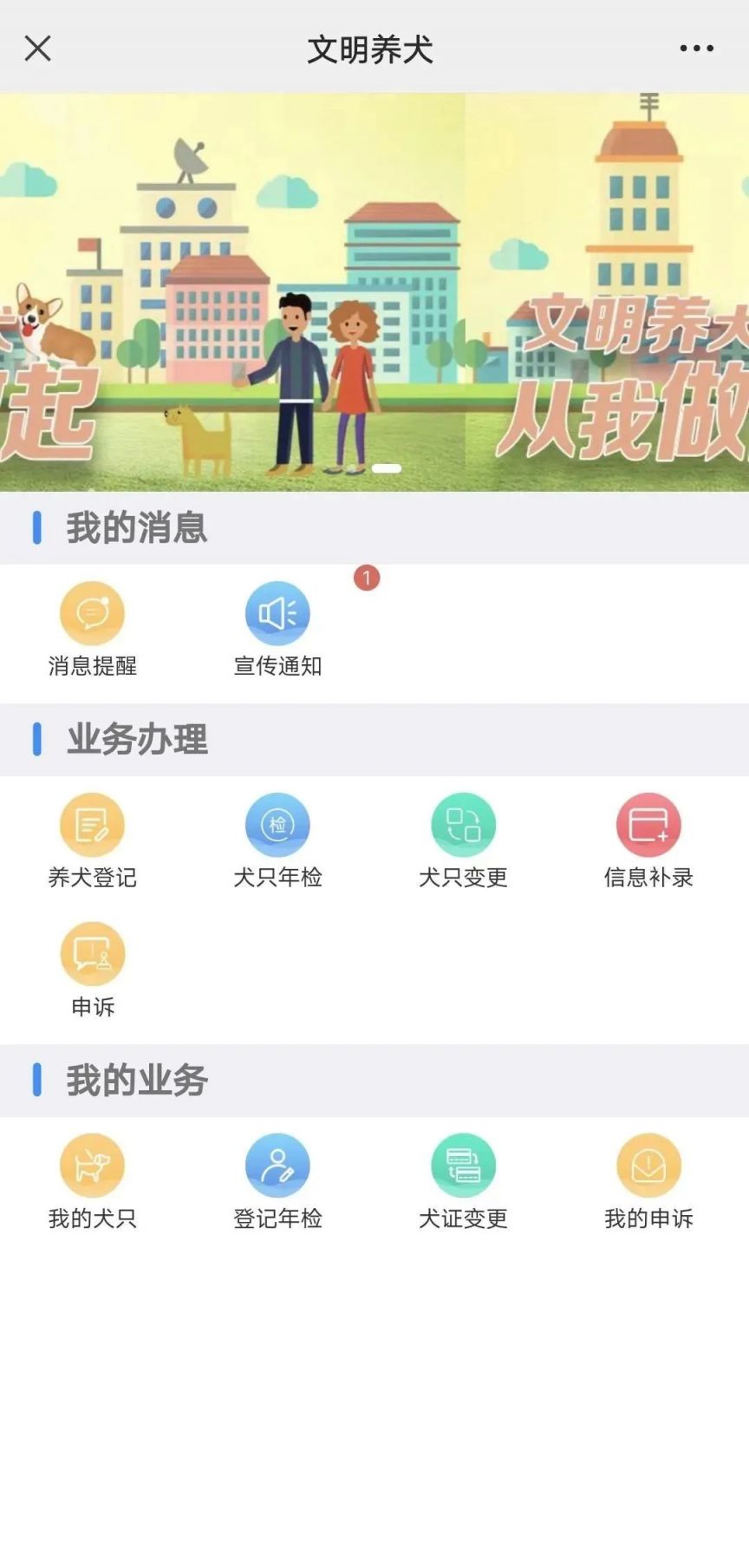
Task: View 我的申诉 my appeals
Action: 649,1182
